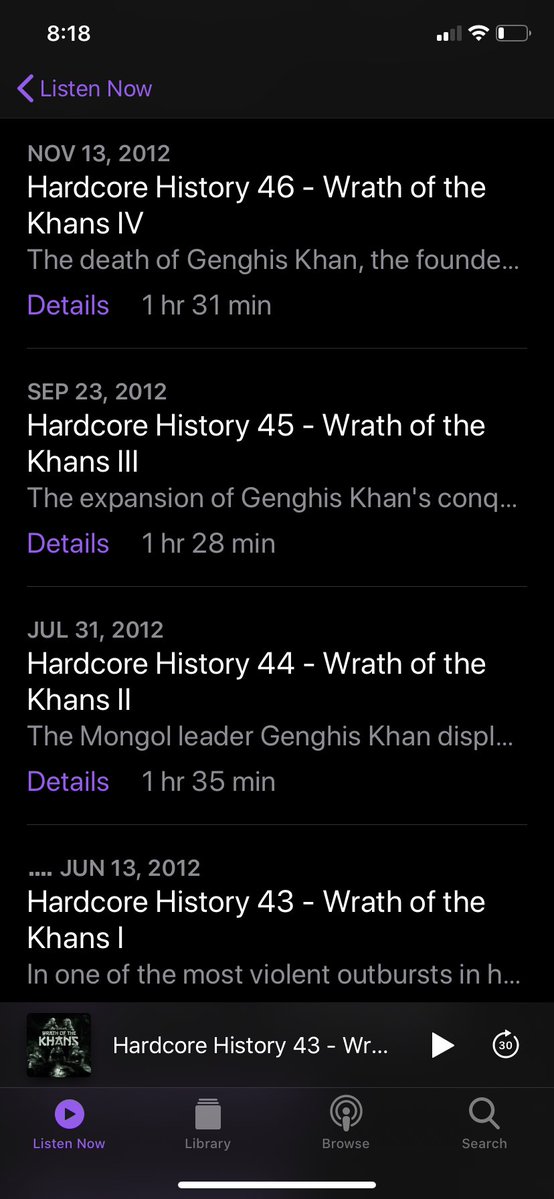Open Hardcore History 46 episode
This screenshot has width=554, height=1199.
coord(256,206)
